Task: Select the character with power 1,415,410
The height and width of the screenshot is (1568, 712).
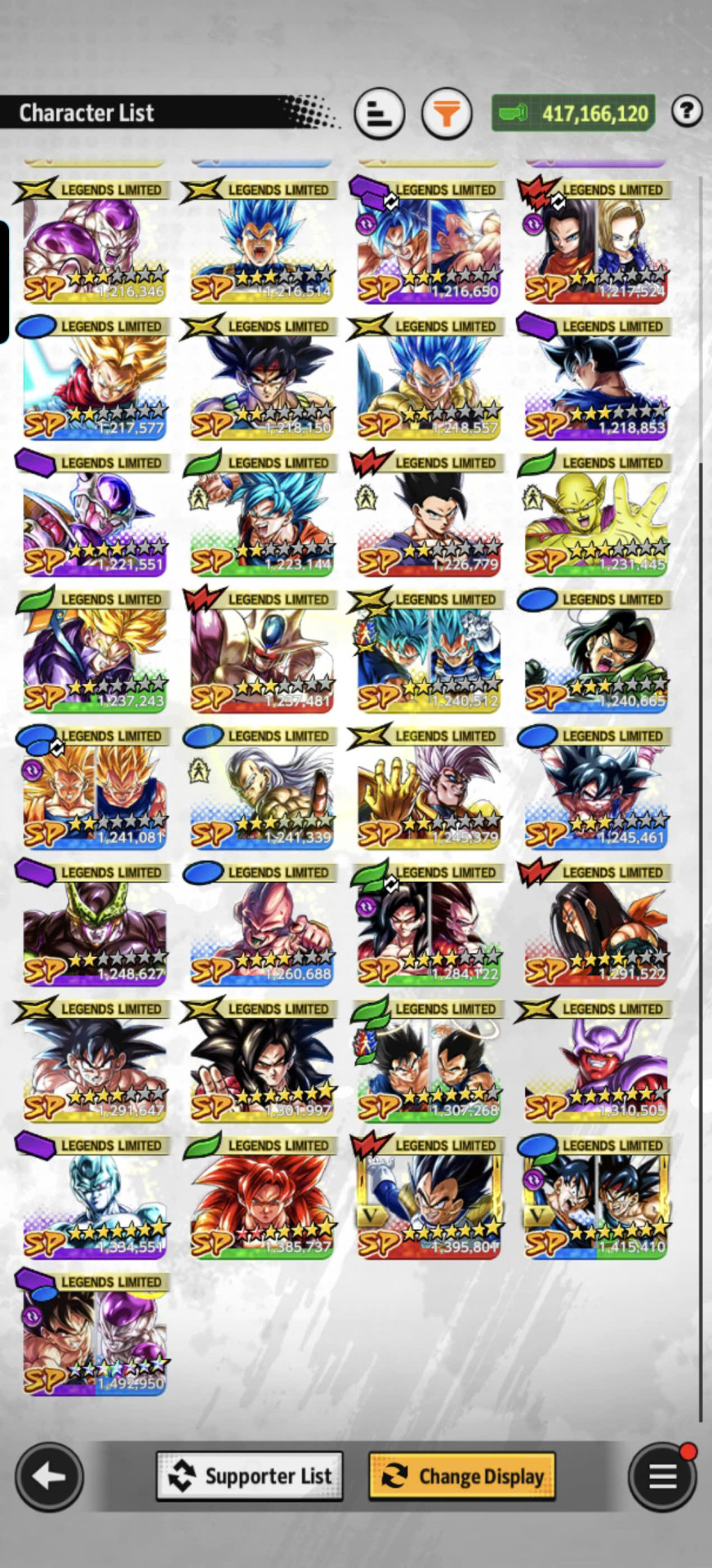Action: pyautogui.click(x=595, y=1196)
